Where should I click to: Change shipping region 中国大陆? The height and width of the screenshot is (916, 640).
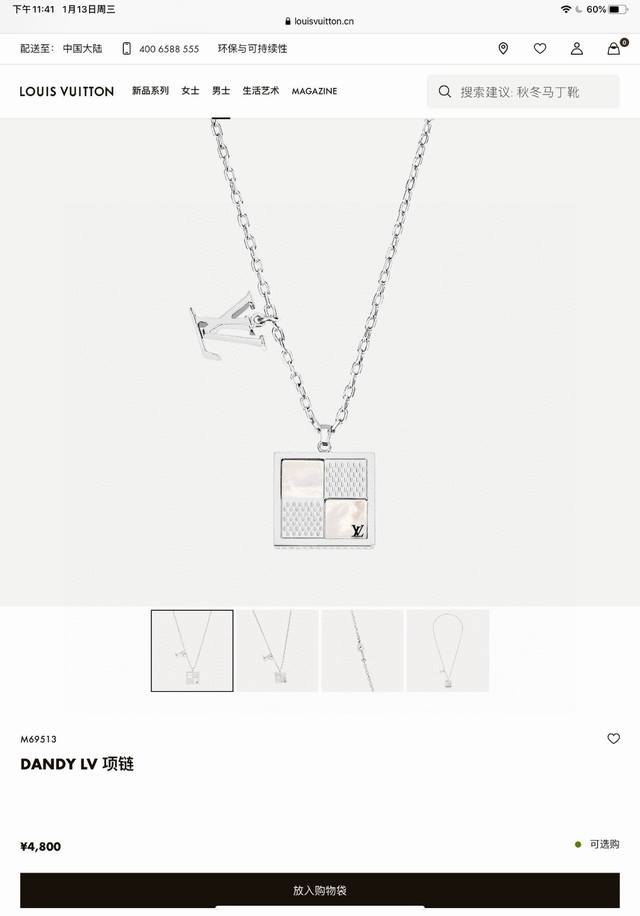pyautogui.click(x=78, y=48)
